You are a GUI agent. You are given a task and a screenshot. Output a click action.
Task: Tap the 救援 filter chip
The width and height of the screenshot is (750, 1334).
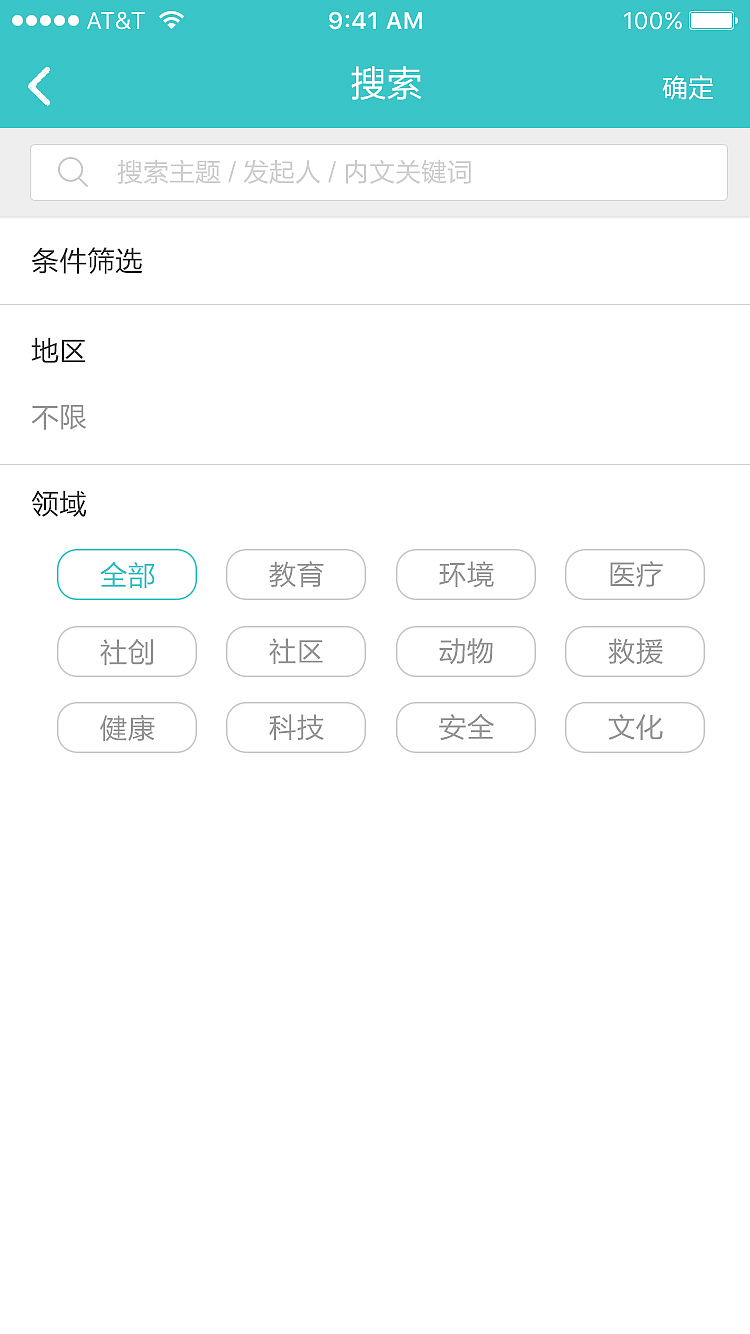point(634,651)
